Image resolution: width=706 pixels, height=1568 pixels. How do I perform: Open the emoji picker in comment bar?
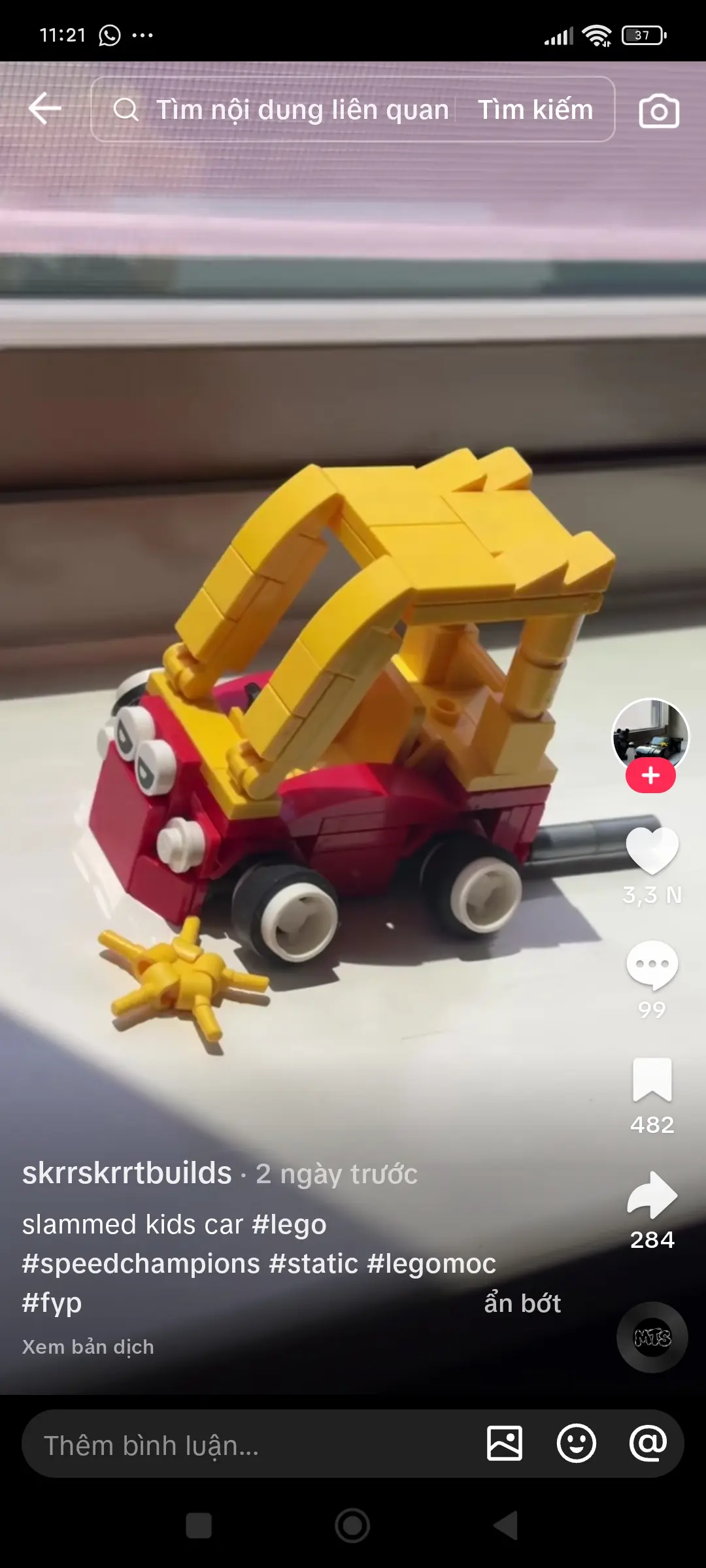576,1443
